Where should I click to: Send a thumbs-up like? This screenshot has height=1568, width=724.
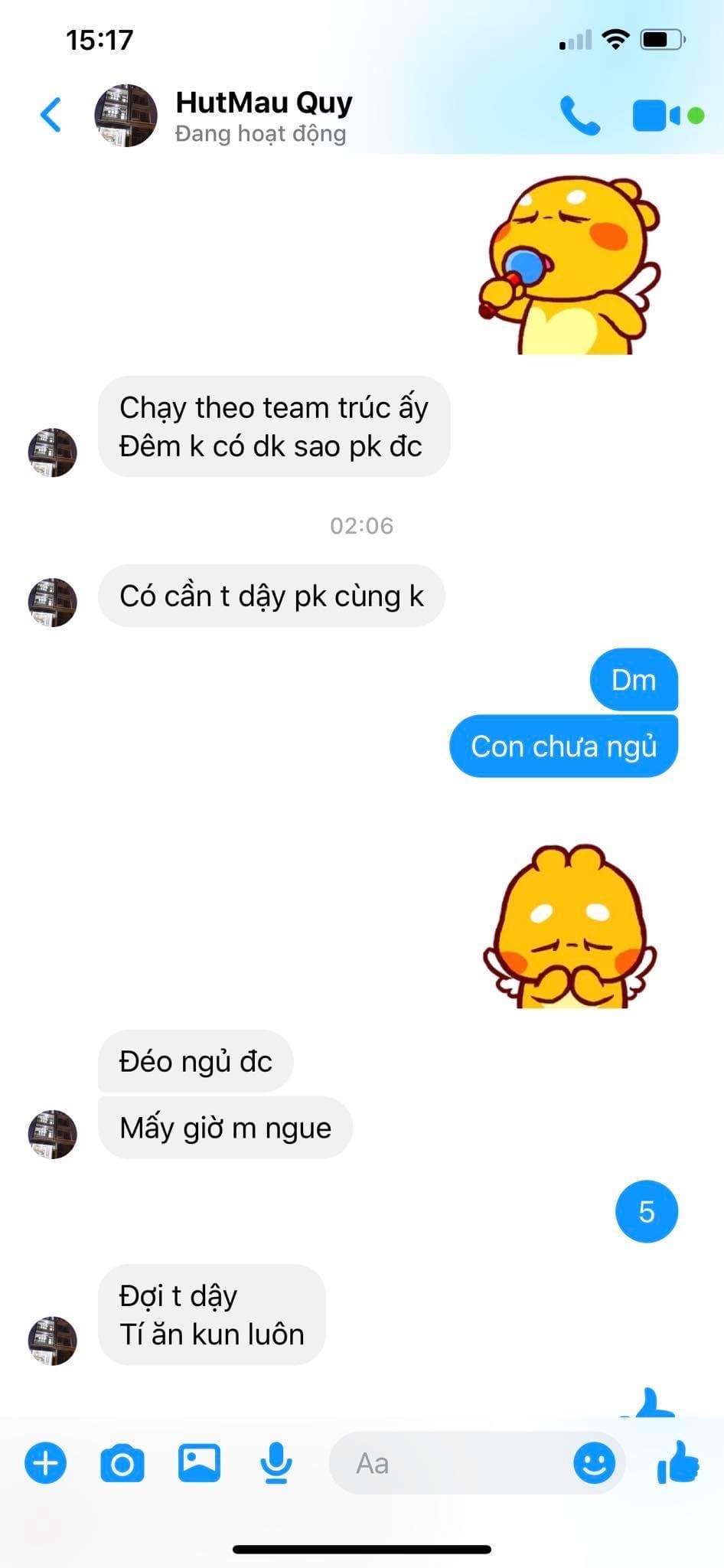678,1463
